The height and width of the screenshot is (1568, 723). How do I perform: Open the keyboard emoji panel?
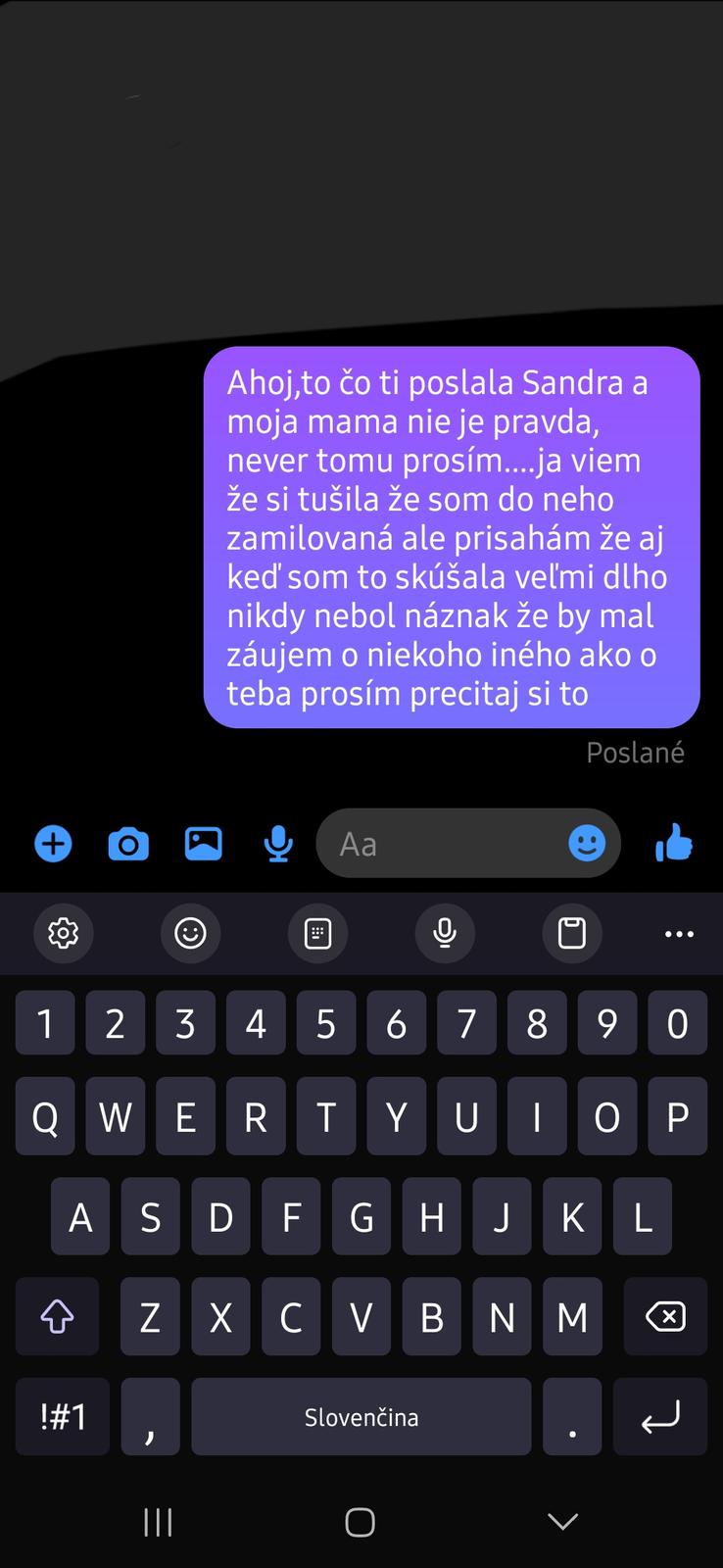click(x=190, y=933)
